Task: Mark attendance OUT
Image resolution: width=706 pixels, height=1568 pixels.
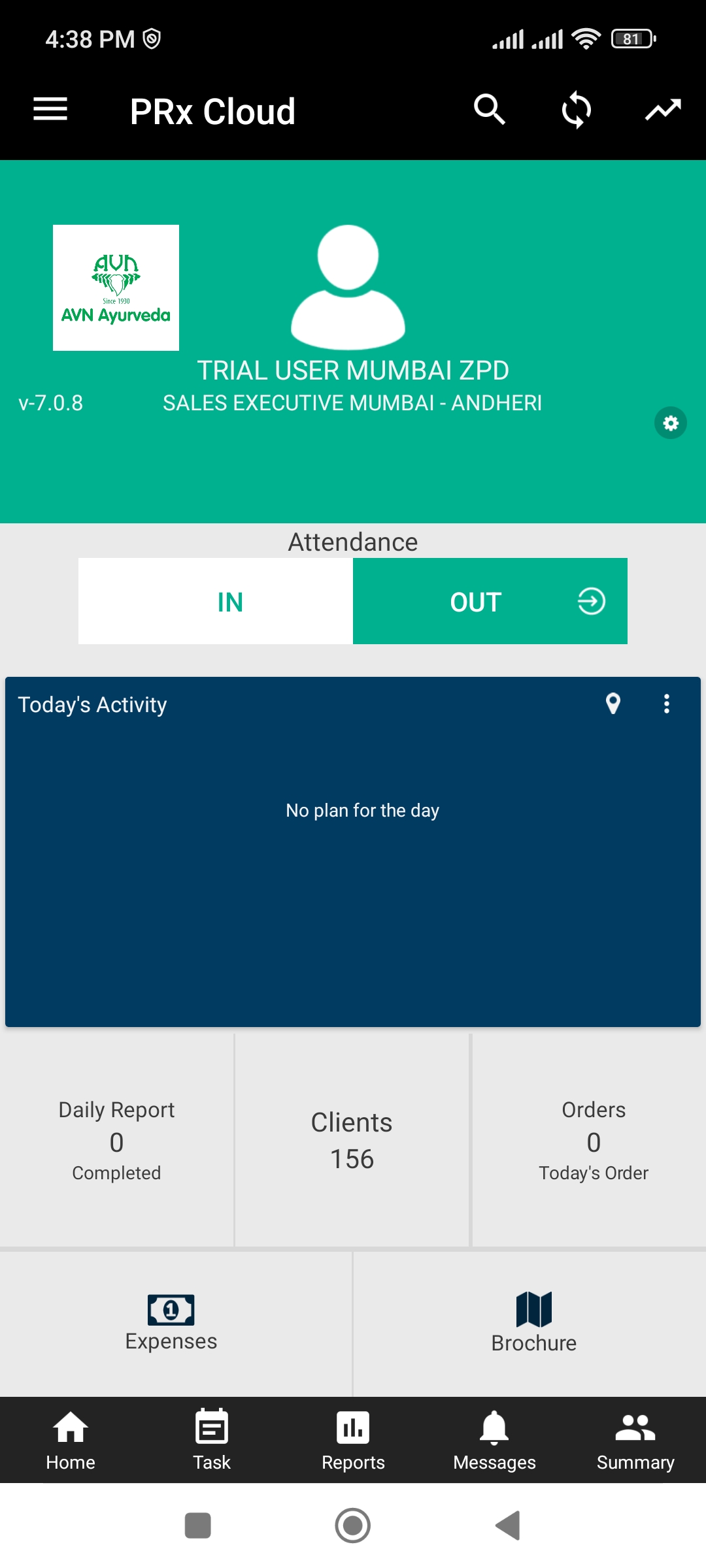Action: point(490,601)
